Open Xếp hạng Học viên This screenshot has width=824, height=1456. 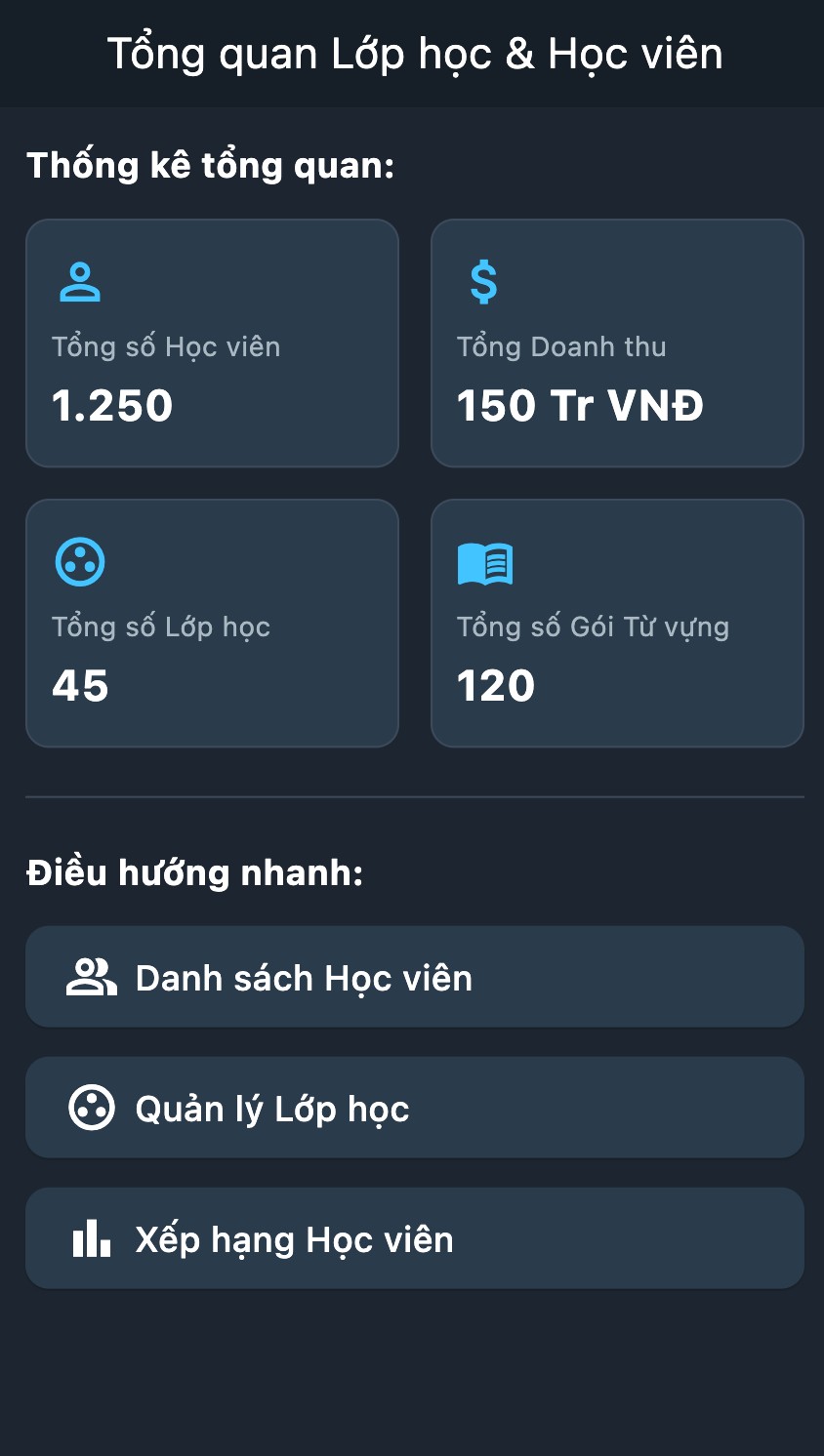(x=412, y=1238)
